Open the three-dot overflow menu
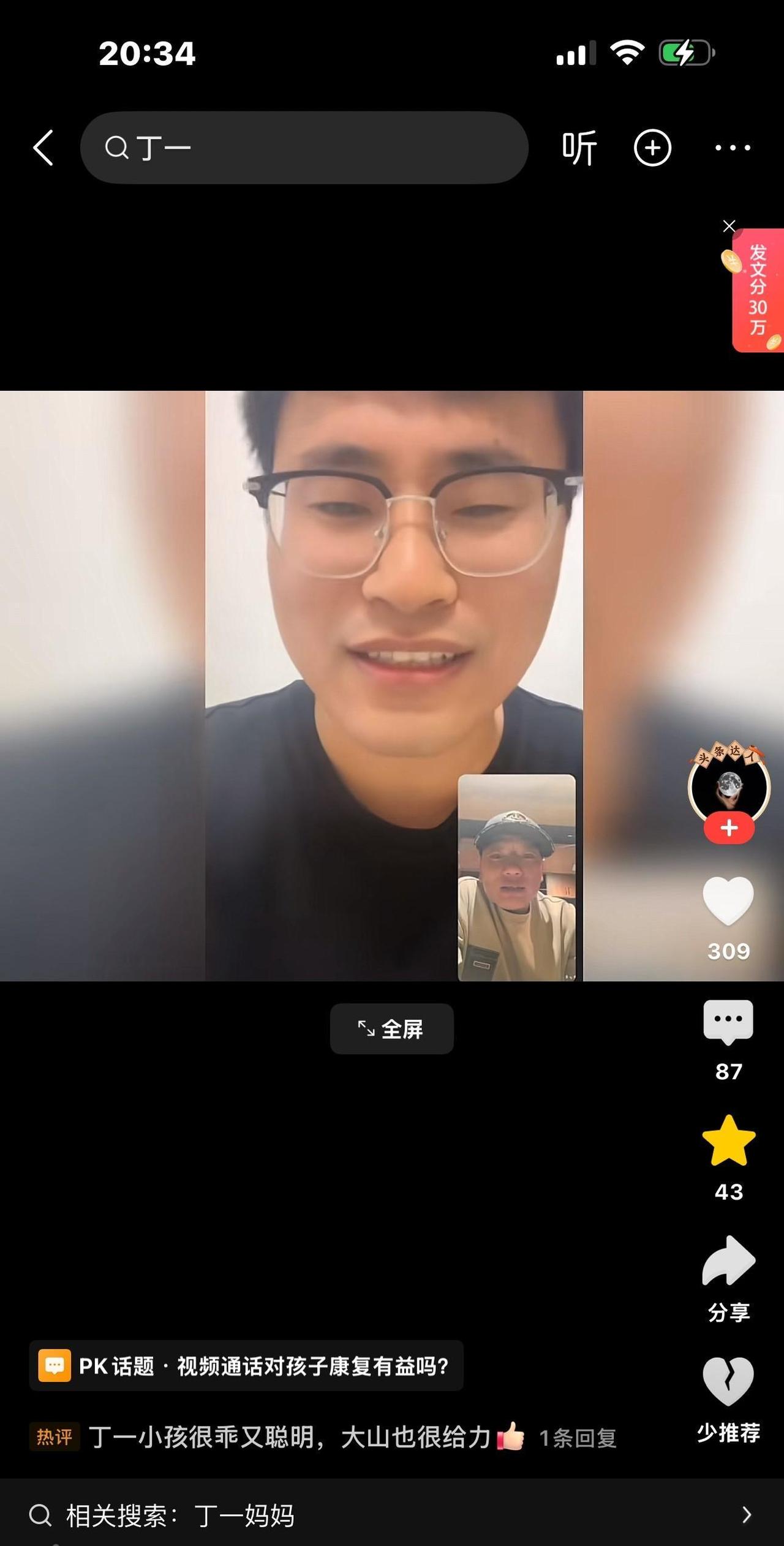The image size is (784, 1546). [x=733, y=148]
